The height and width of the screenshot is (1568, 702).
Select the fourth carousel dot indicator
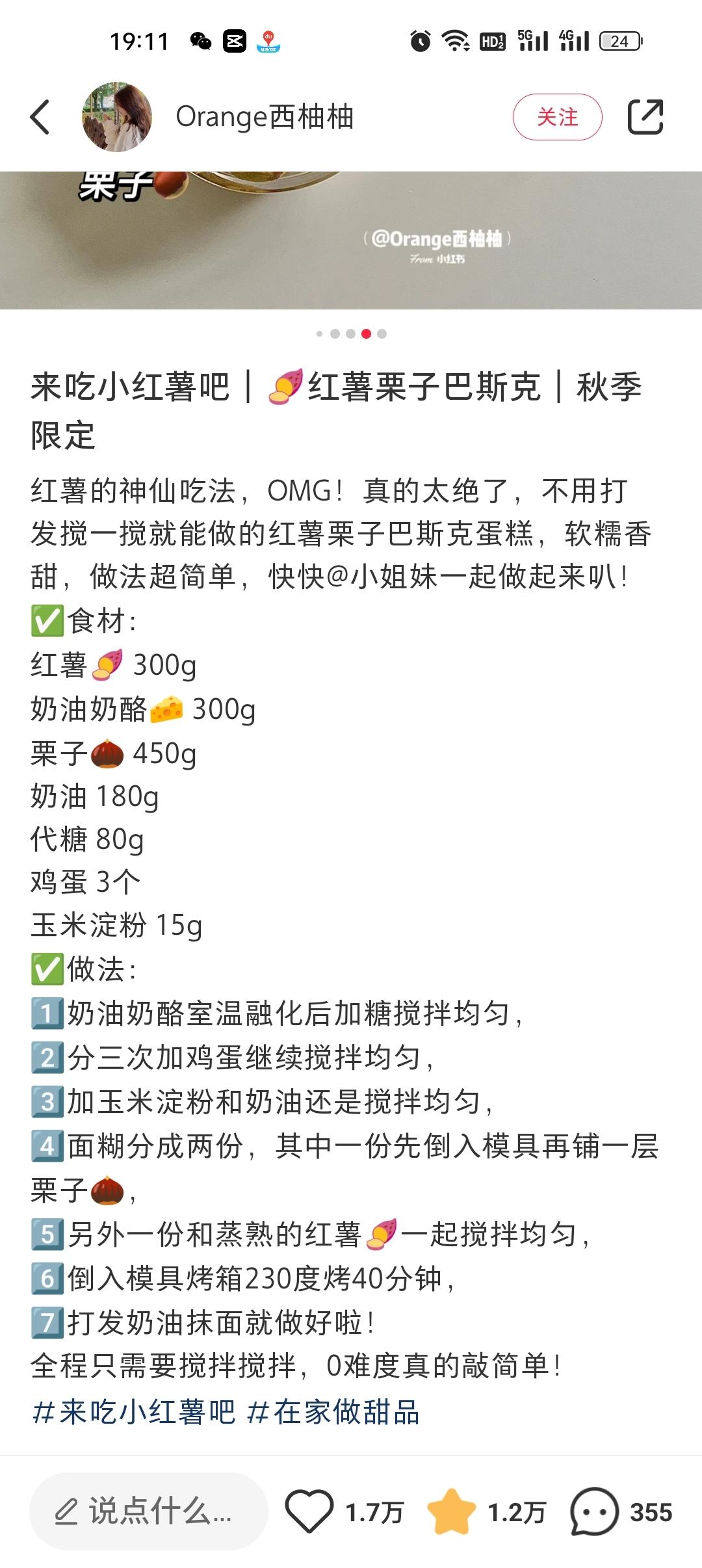click(366, 335)
